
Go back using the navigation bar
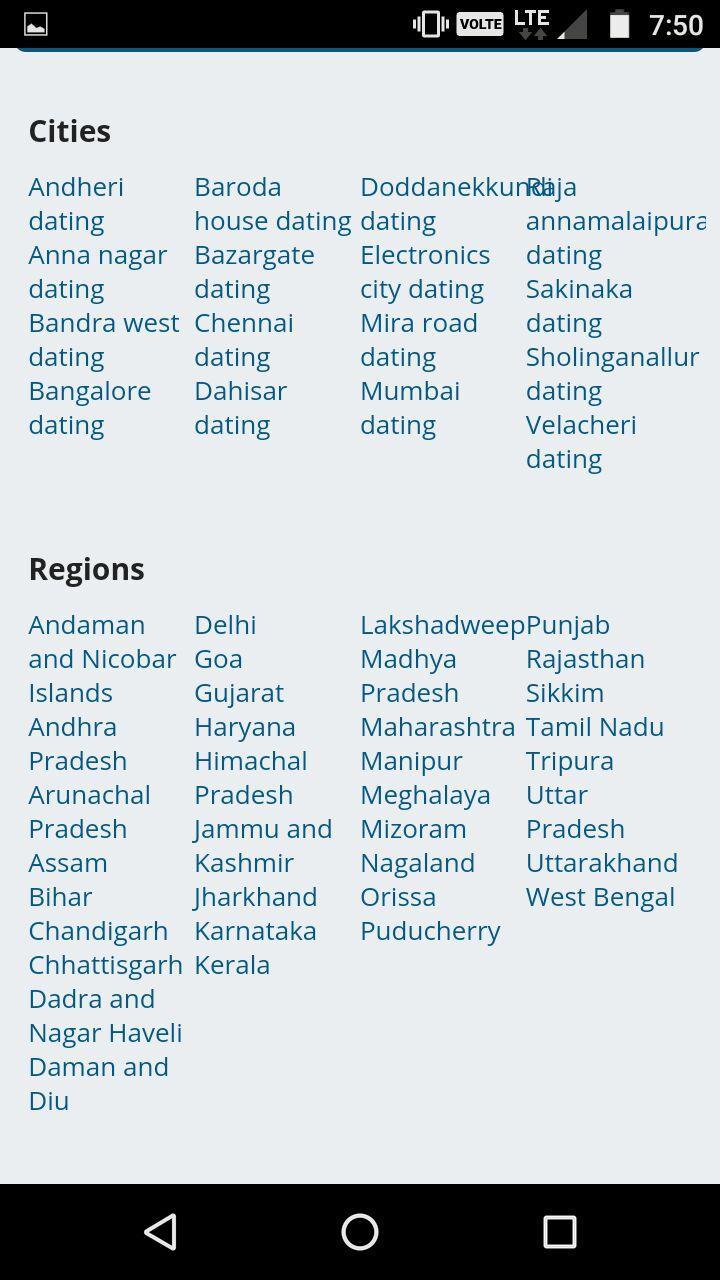click(x=161, y=1232)
